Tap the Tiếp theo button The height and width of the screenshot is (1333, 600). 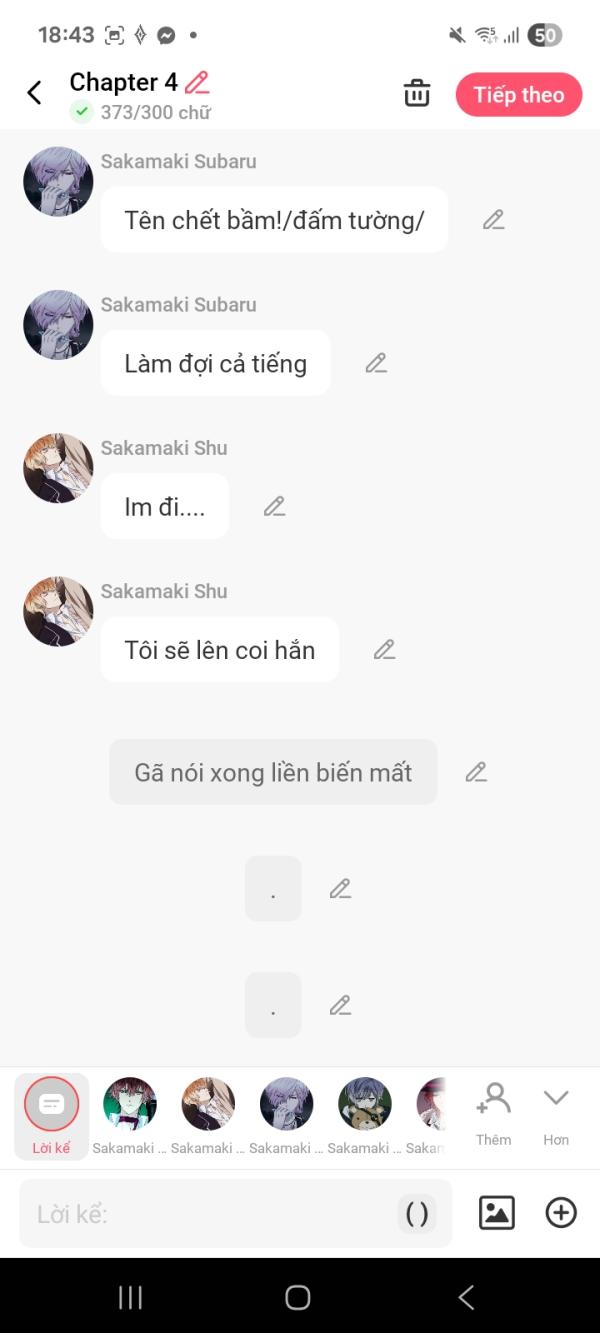518,95
